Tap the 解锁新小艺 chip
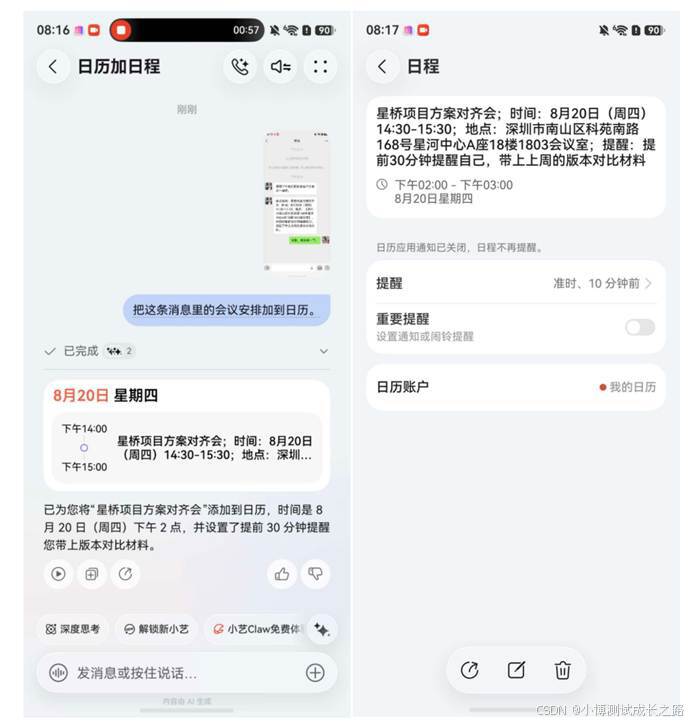 157,629
